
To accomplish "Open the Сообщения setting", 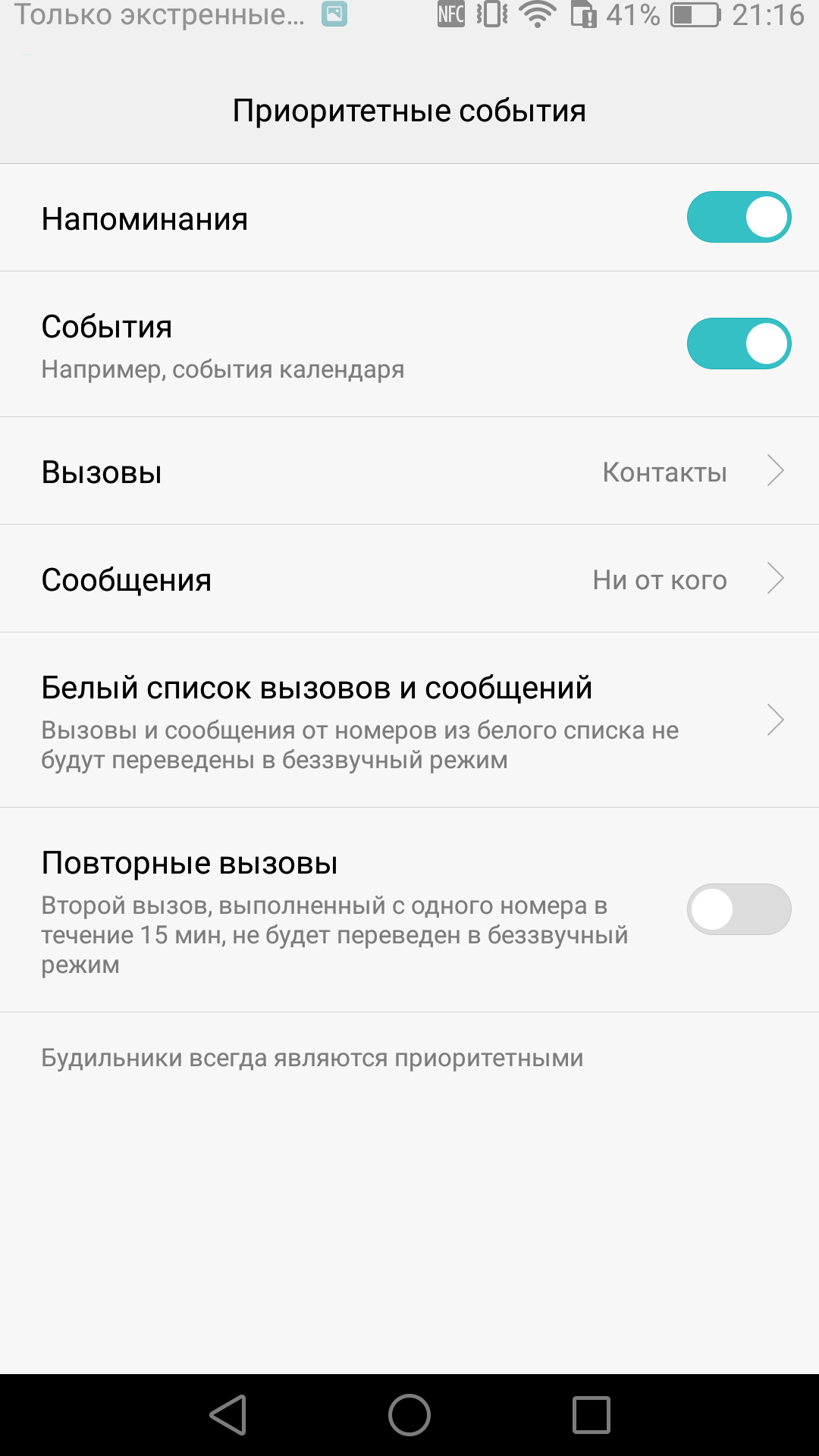I will [409, 579].
